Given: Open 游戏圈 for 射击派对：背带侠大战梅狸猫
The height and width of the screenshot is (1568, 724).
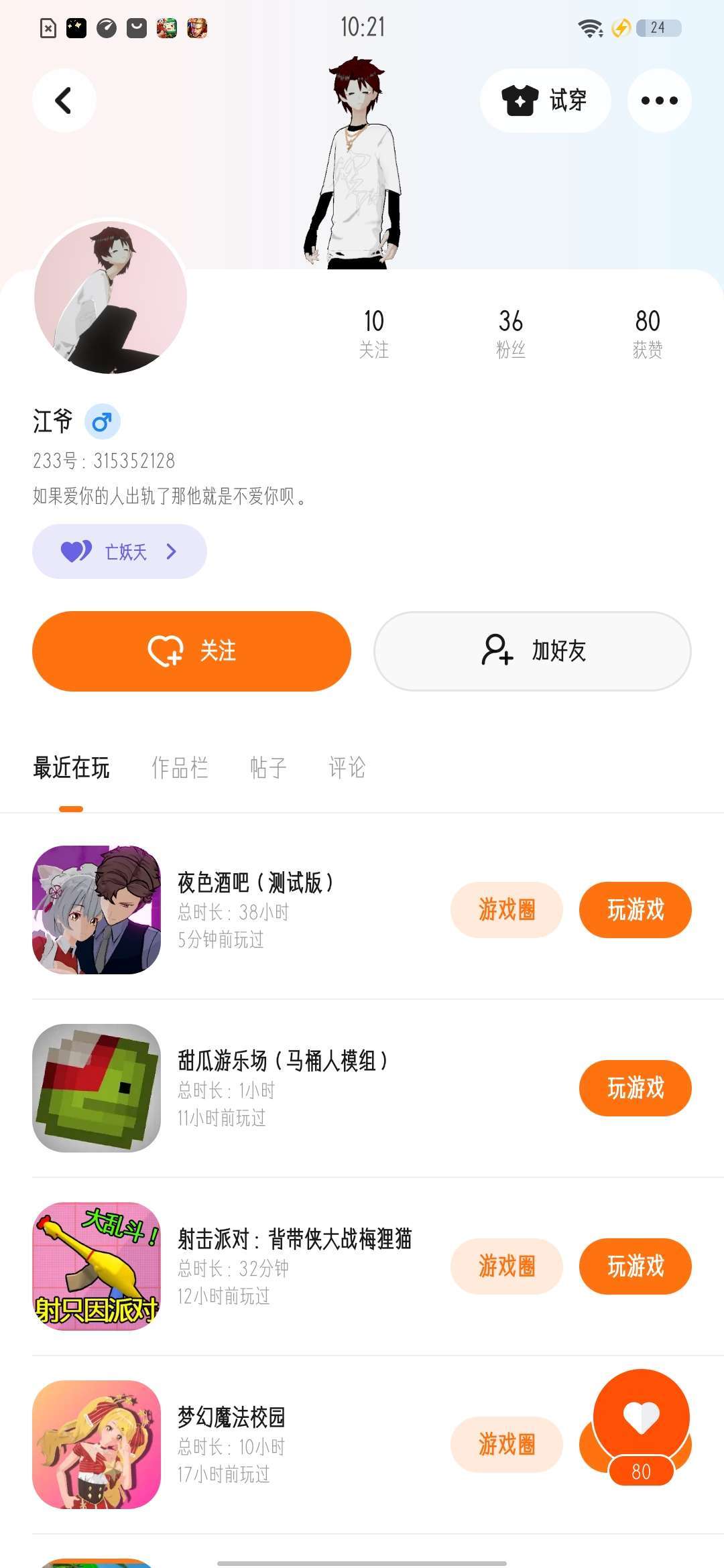Looking at the screenshot, I should tap(506, 1266).
